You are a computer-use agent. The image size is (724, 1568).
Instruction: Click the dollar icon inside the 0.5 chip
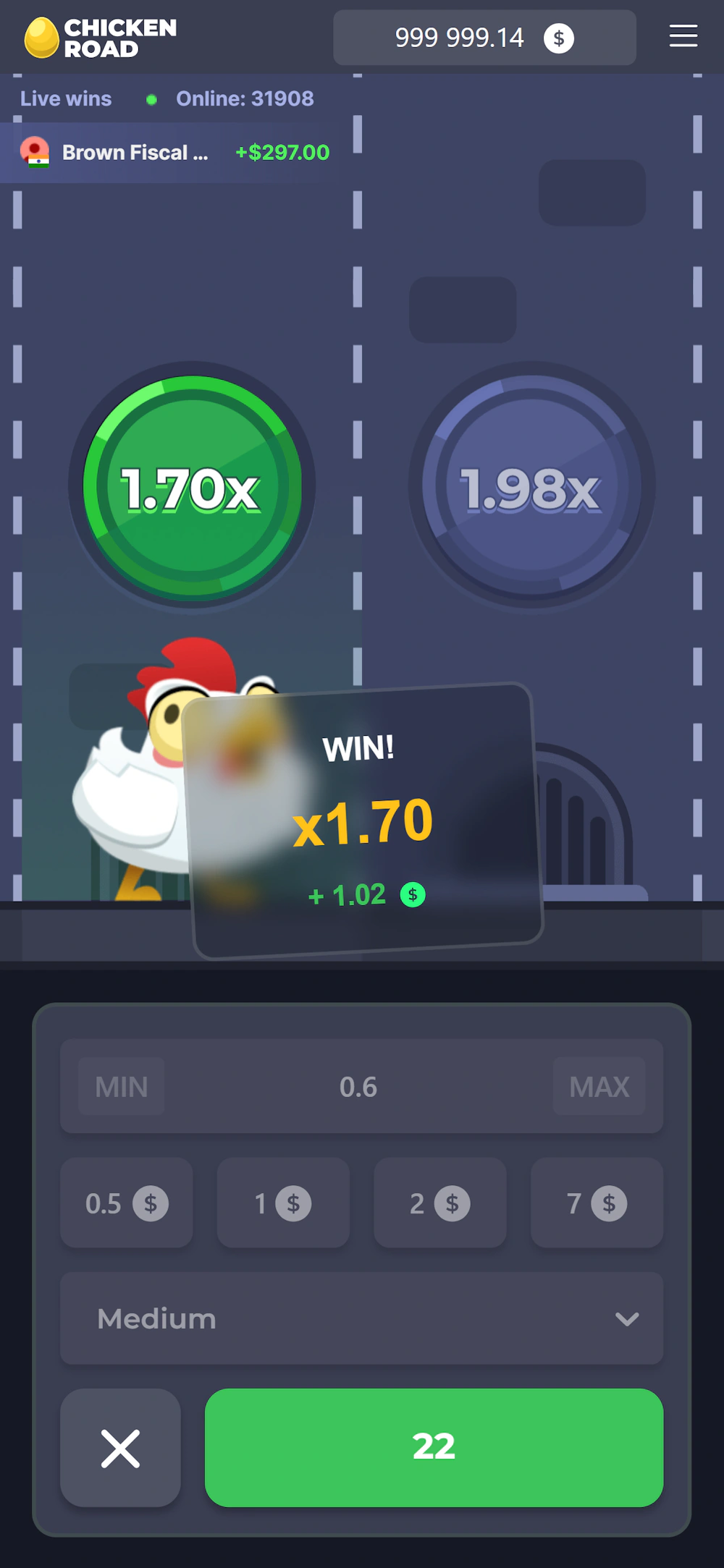click(150, 1203)
